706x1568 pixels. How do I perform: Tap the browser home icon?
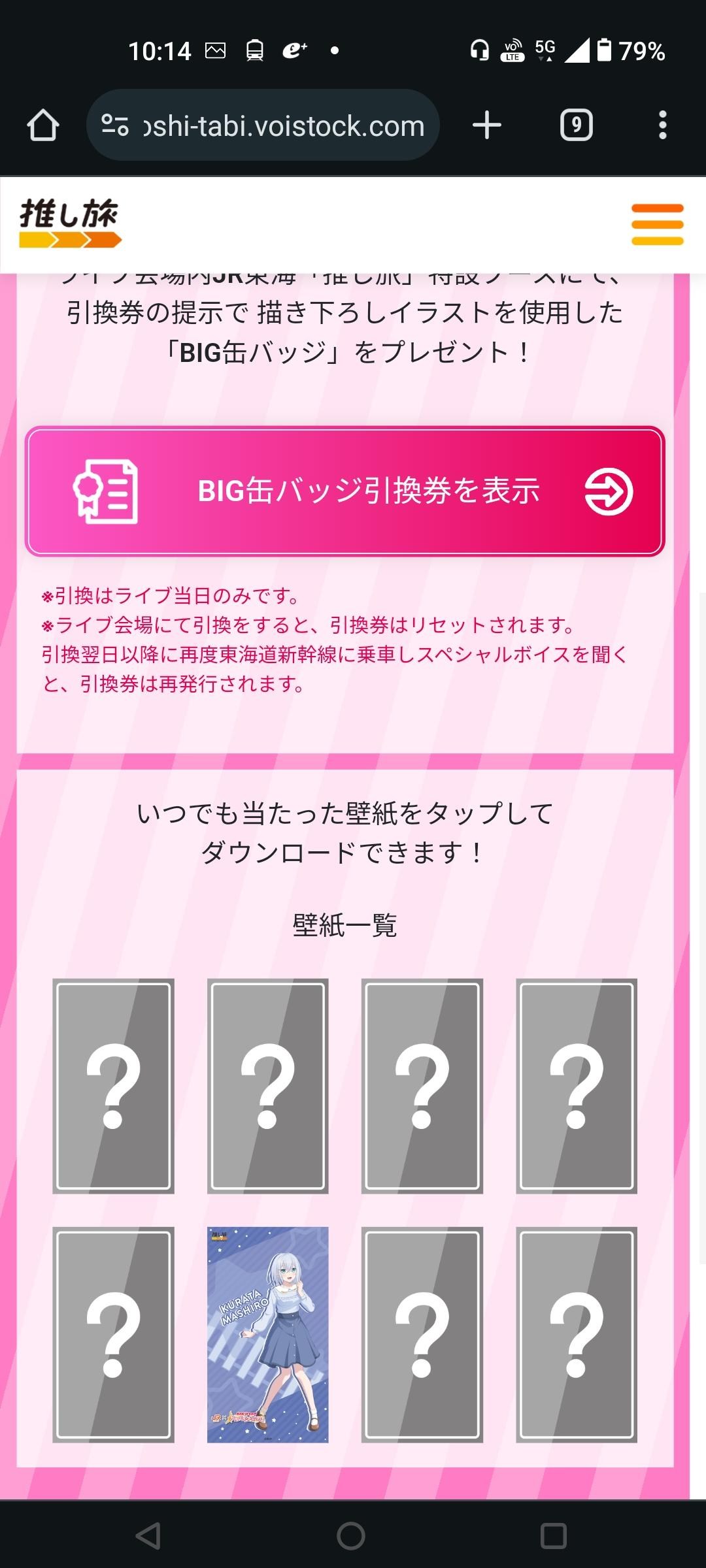43,125
